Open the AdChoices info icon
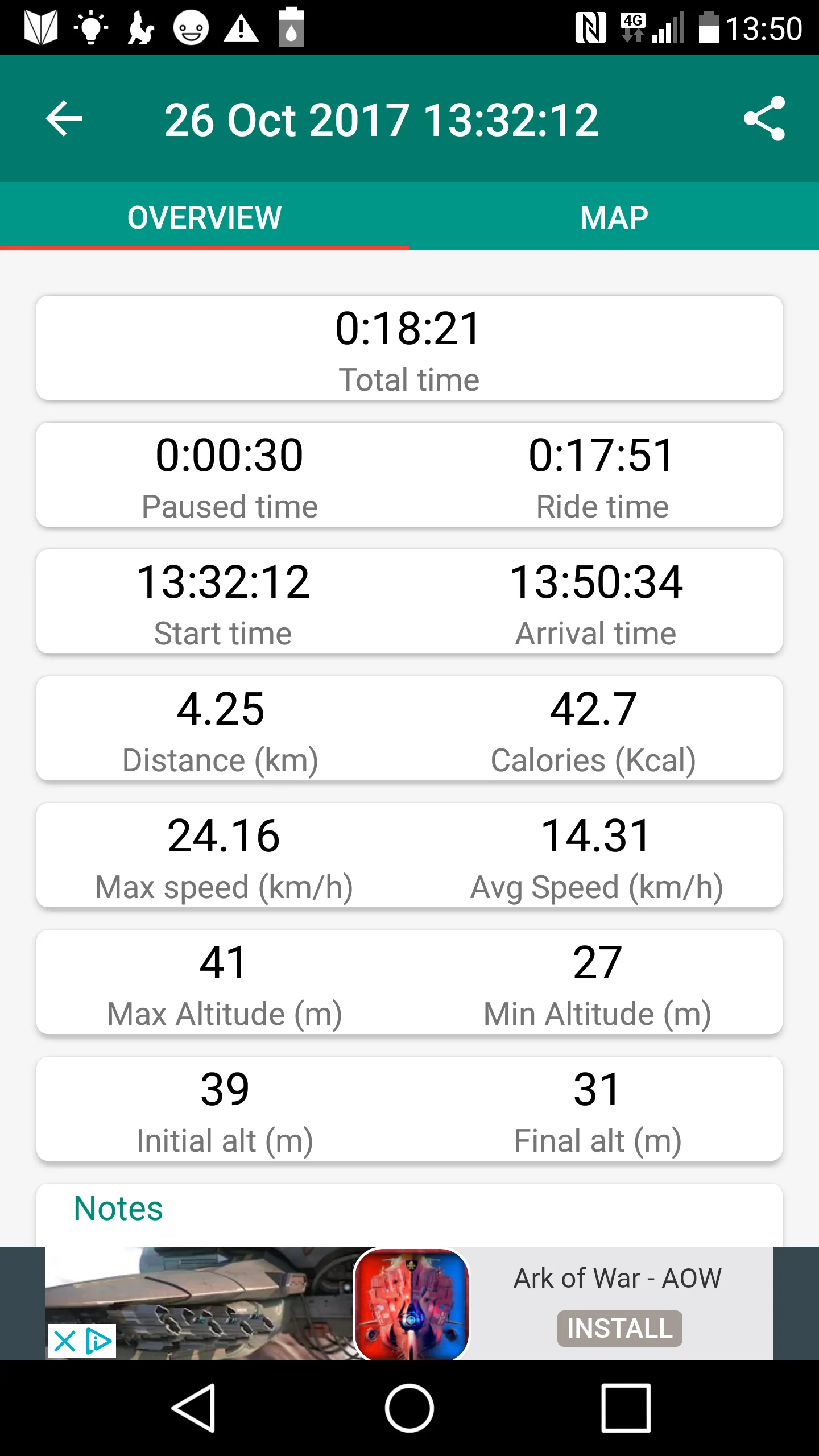Viewport: 819px width, 1456px height. [99, 1341]
